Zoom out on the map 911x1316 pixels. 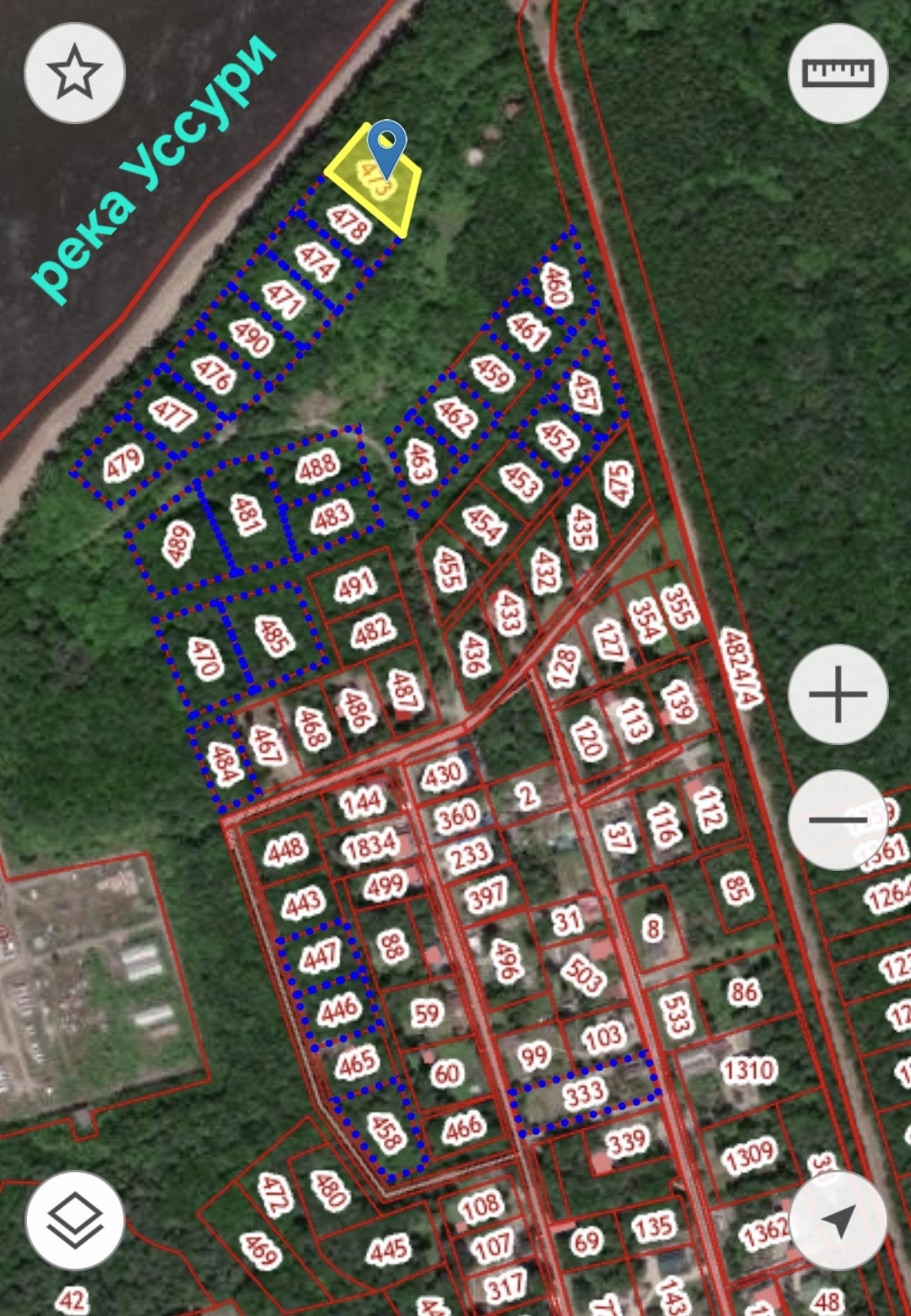point(837,819)
